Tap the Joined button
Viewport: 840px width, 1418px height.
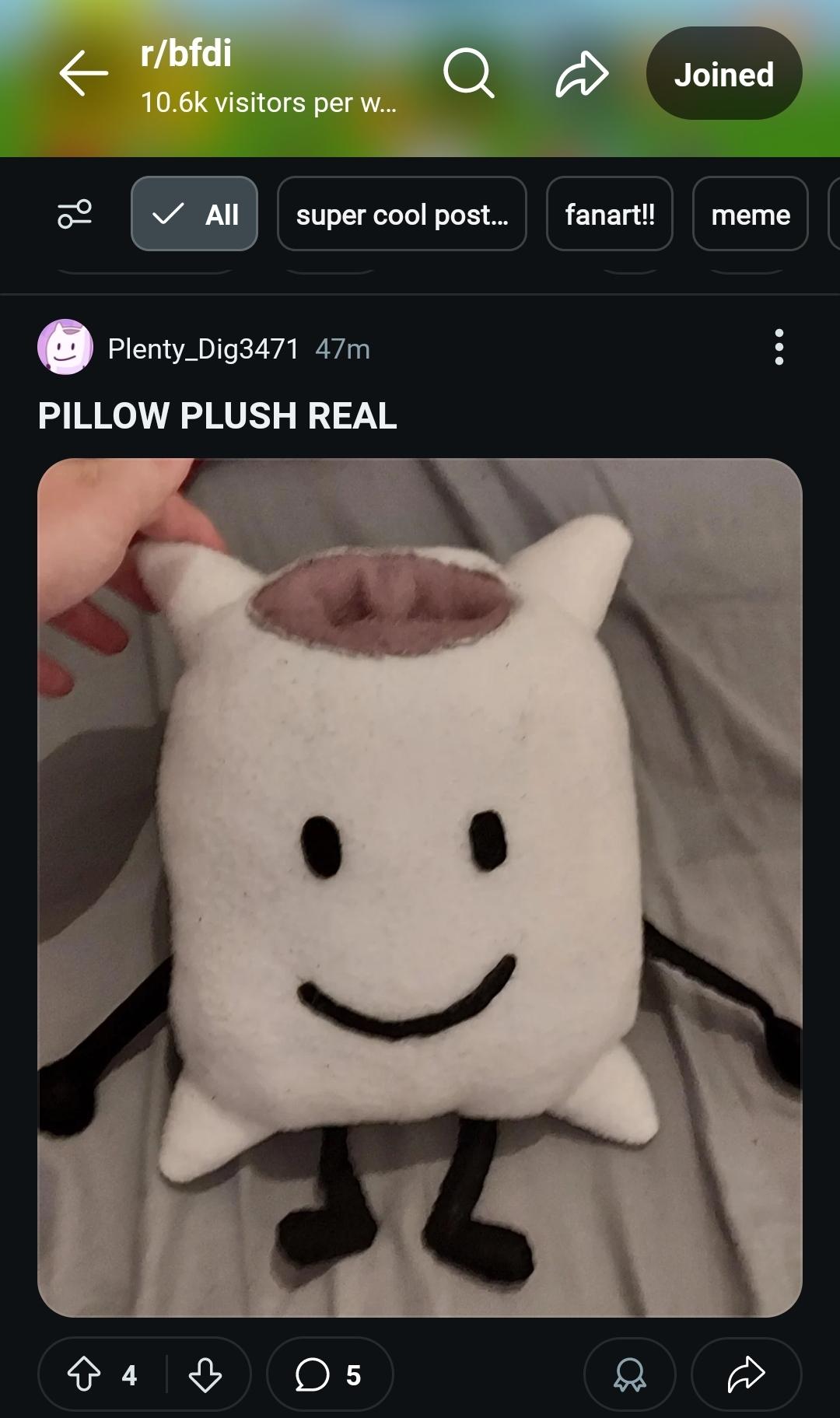pos(723,74)
